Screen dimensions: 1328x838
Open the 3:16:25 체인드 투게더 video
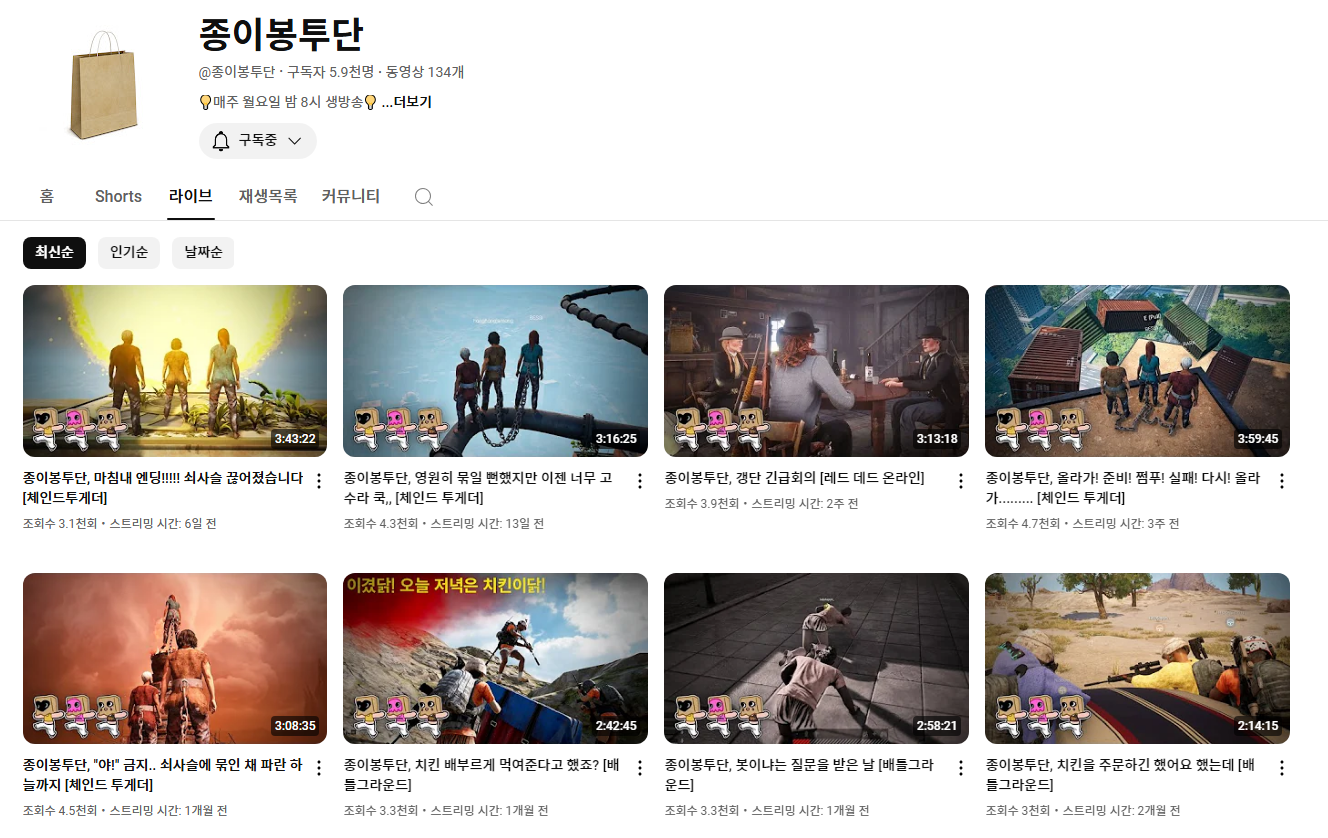[495, 371]
